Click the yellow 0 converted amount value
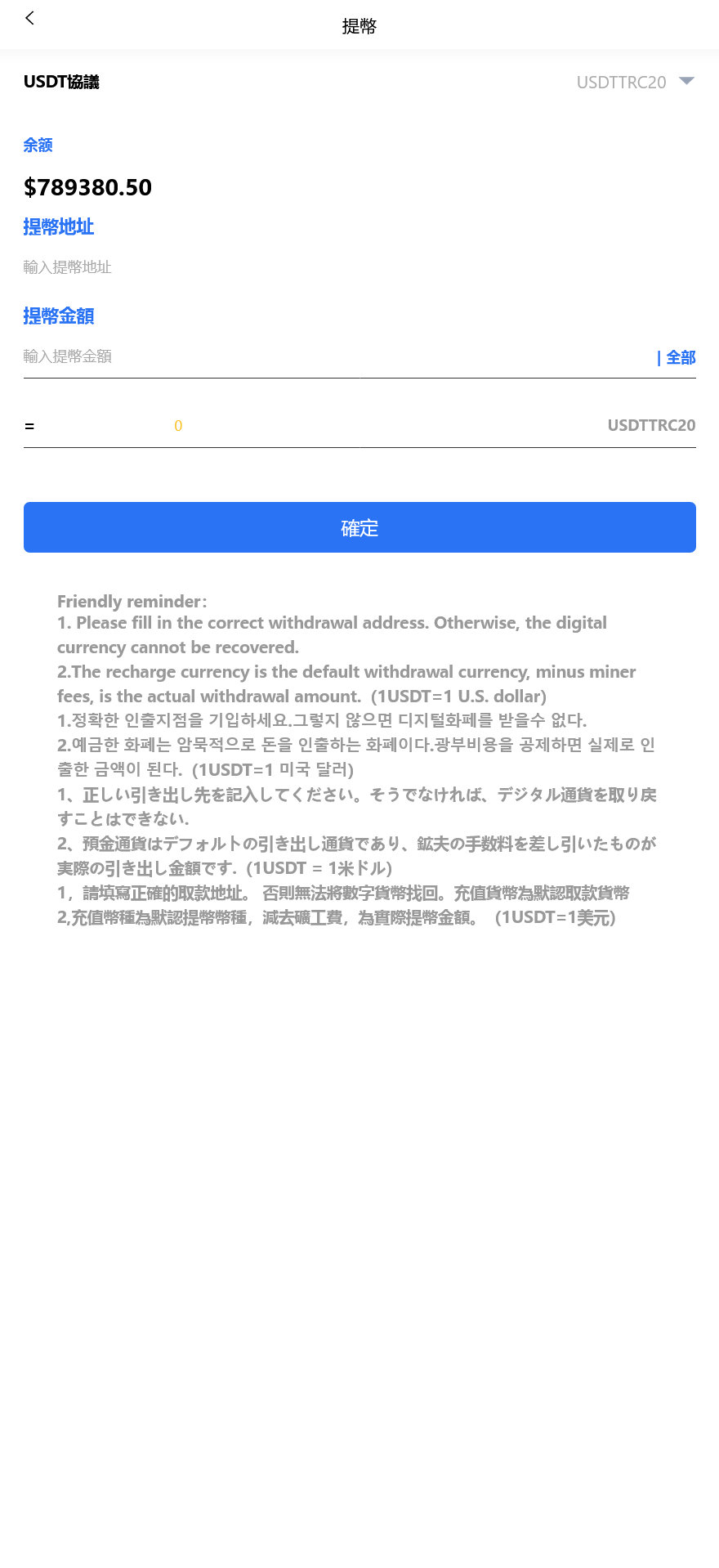719x1568 pixels. click(178, 425)
